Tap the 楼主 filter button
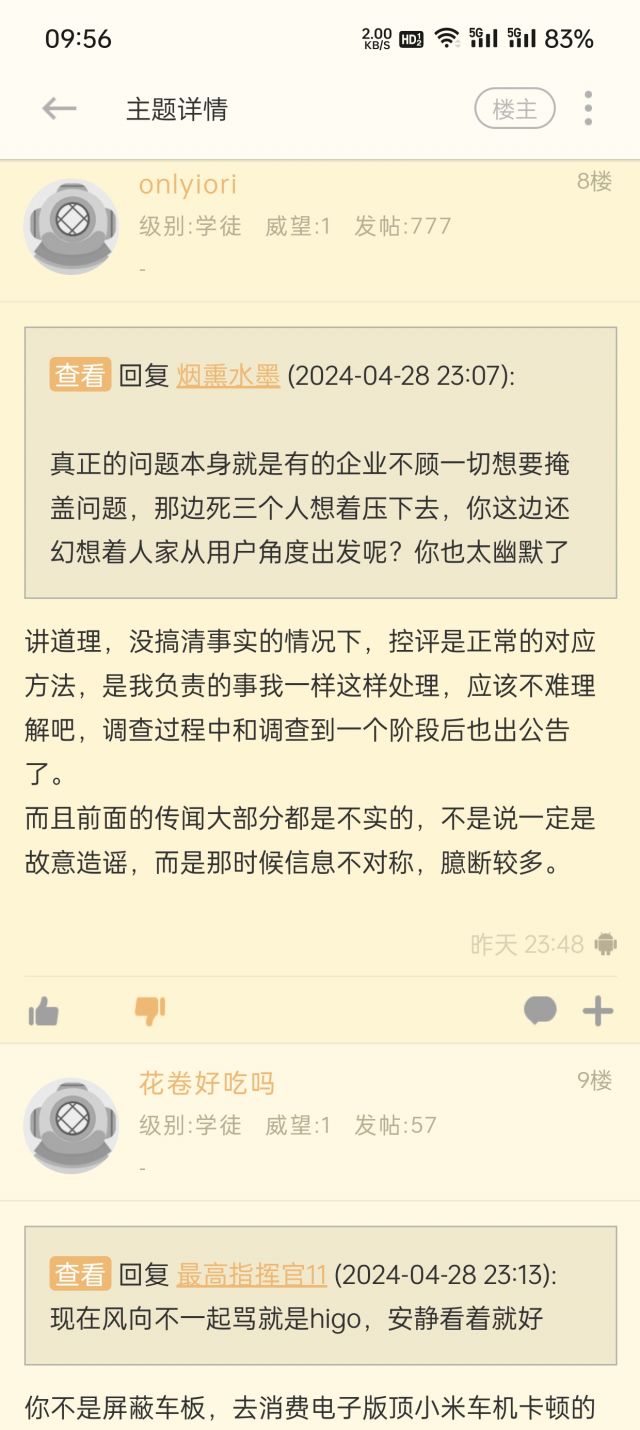The image size is (640, 1430). tap(514, 109)
